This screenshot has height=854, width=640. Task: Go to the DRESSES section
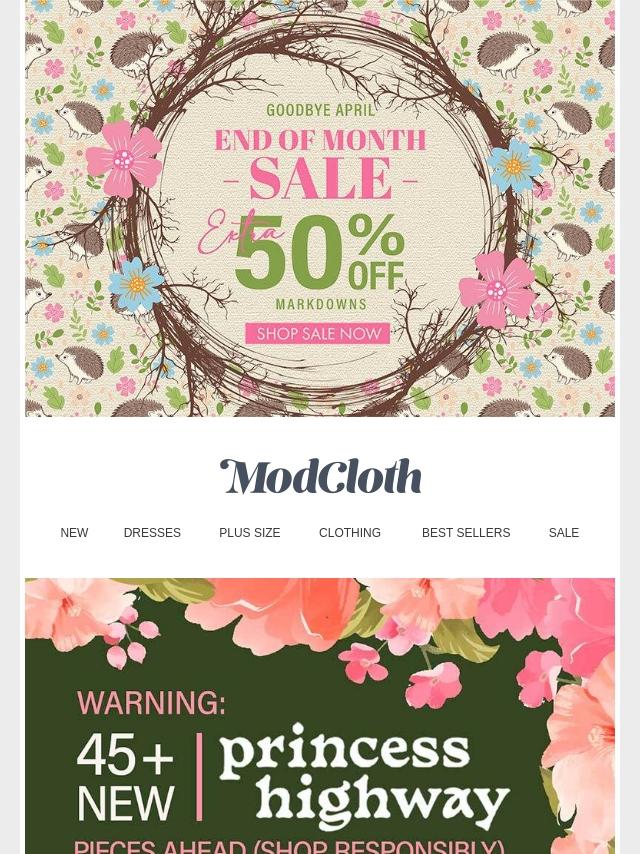point(152,533)
